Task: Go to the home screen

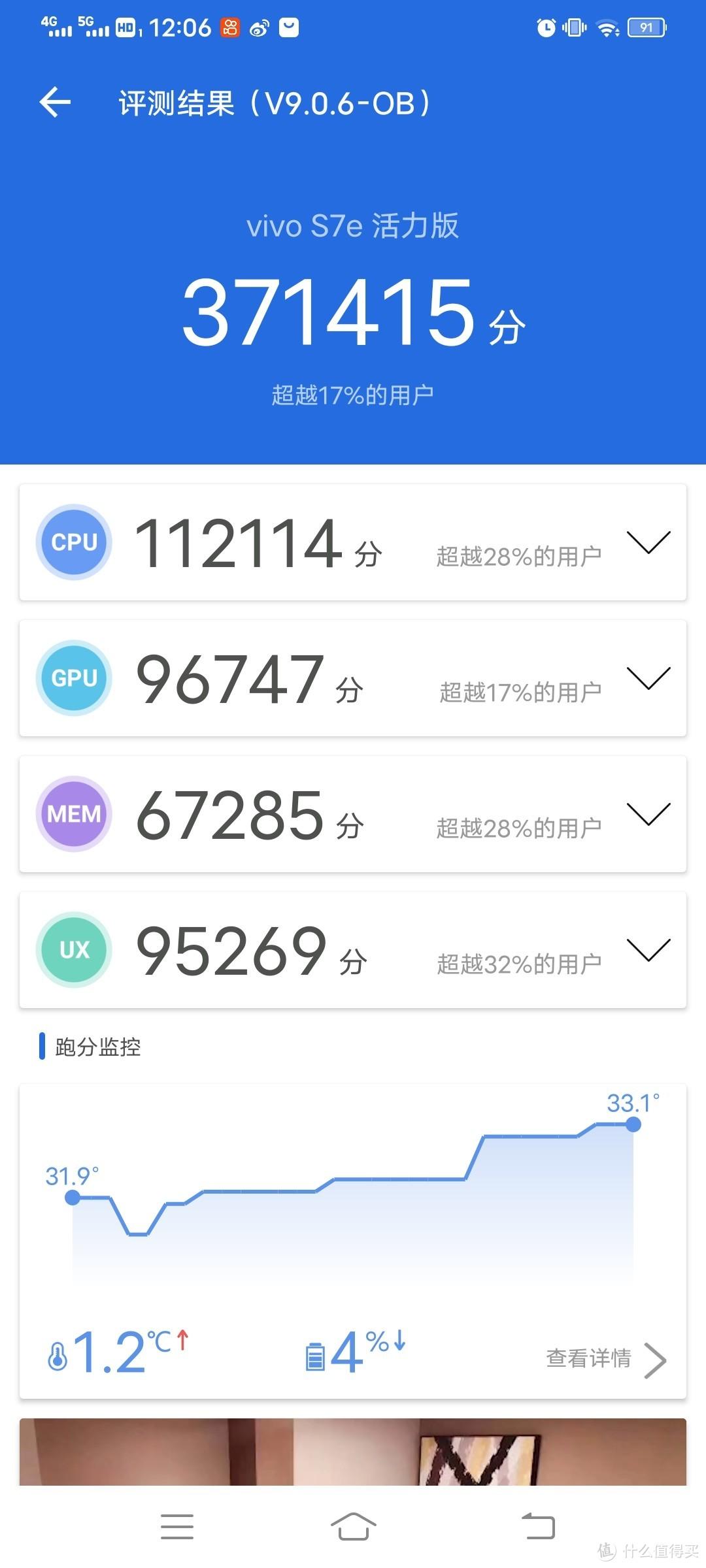Action: [353, 1527]
